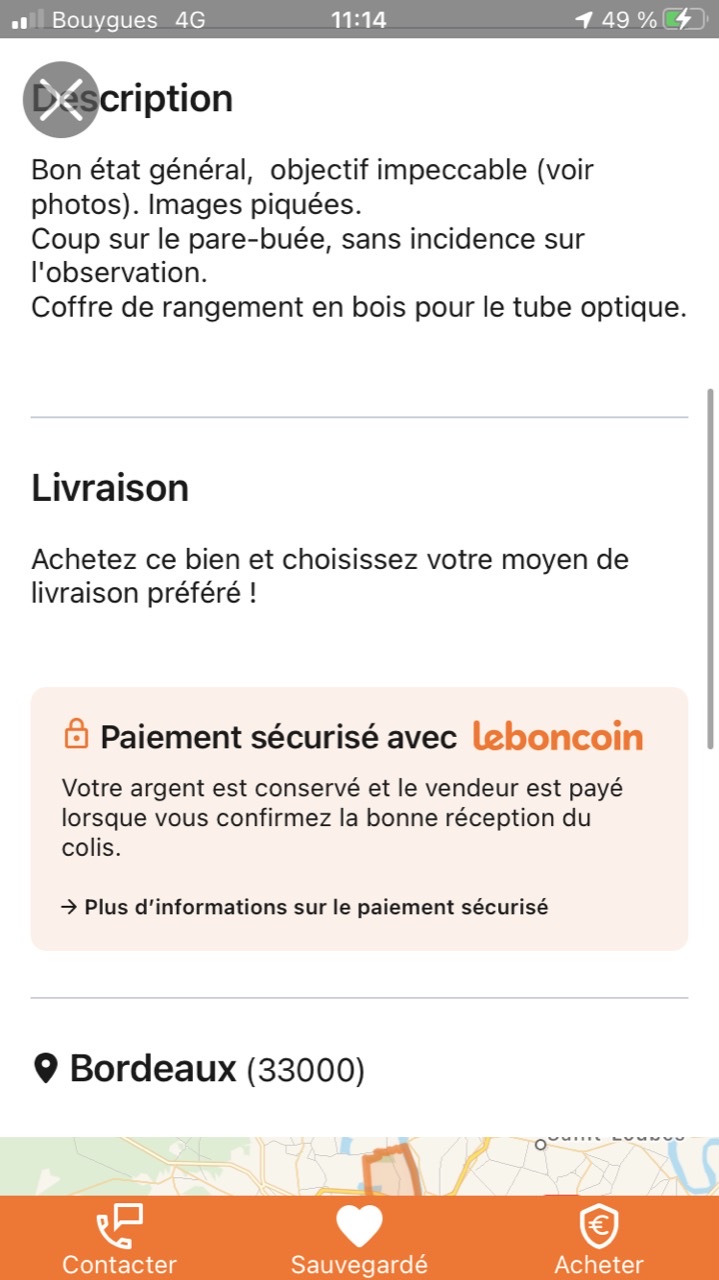Open the Bordeaux location map
The height and width of the screenshot is (1280, 719).
[x=359, y=1166]
